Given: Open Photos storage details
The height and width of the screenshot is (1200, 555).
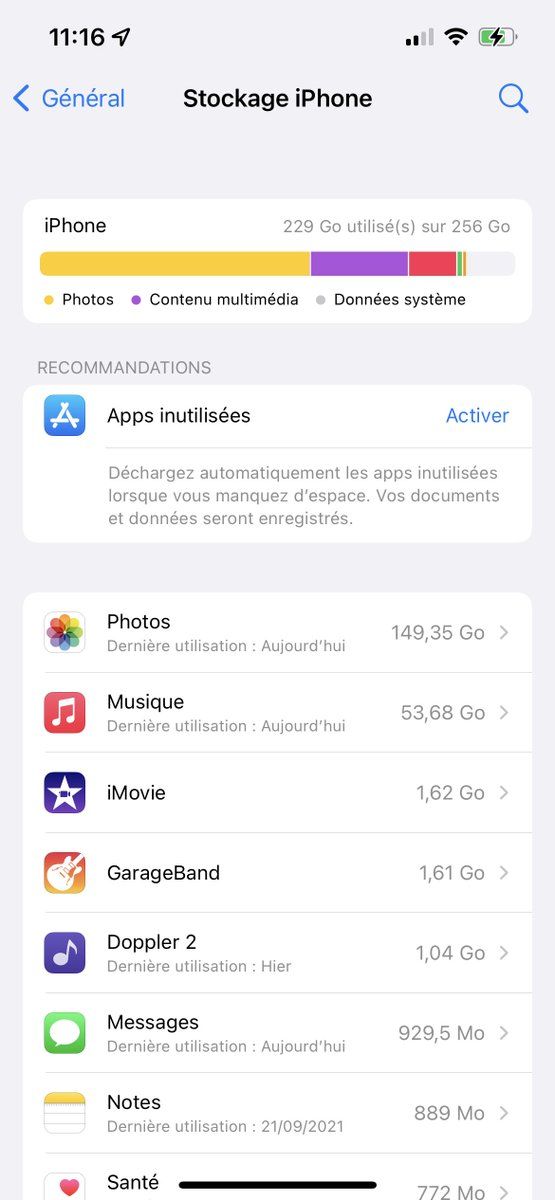Looking at the screenshot, I should click(277, 633).
